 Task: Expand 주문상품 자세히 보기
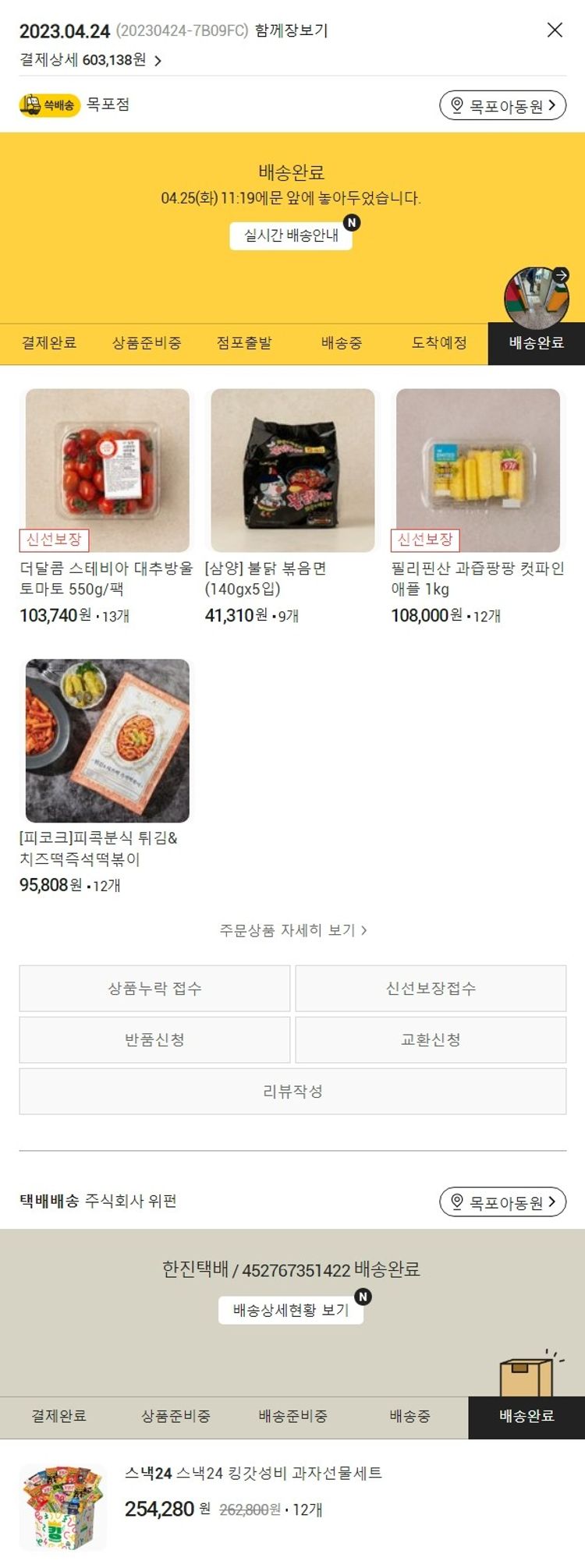point(292,930)
